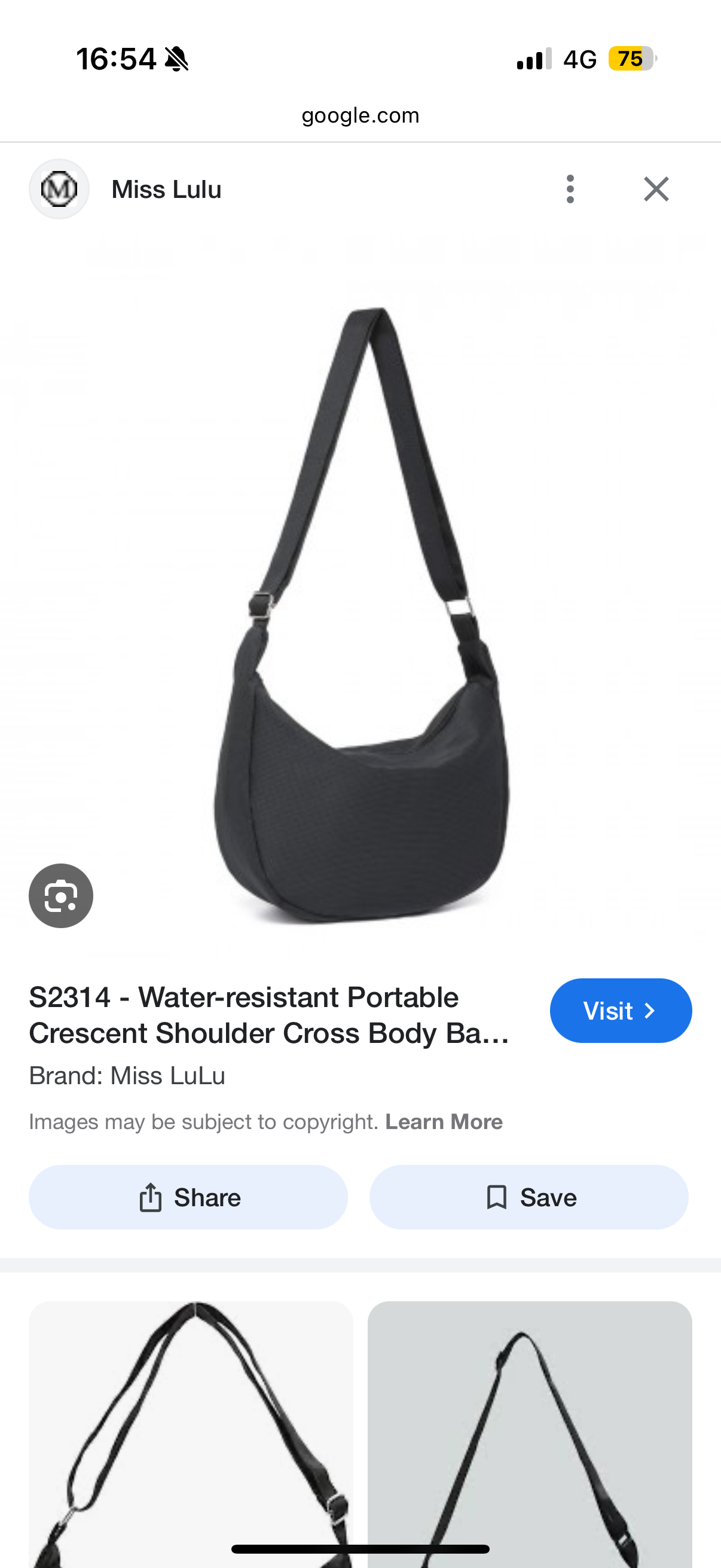Close the Miss Lulu image viewer

tap(656, 189)
